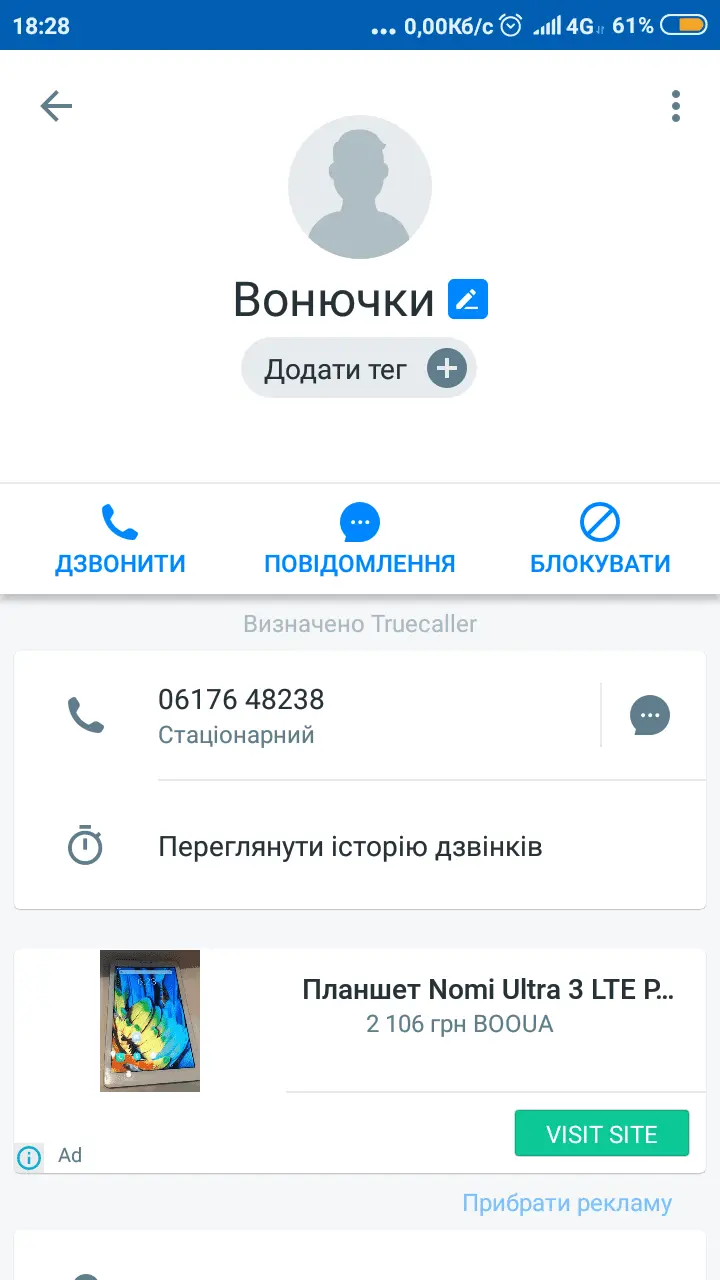The width and height of the screenshot is (720, 1280).
Task: Open the Планшет Nomi Ultra 3 ad image
Action: click(150, 1020)
